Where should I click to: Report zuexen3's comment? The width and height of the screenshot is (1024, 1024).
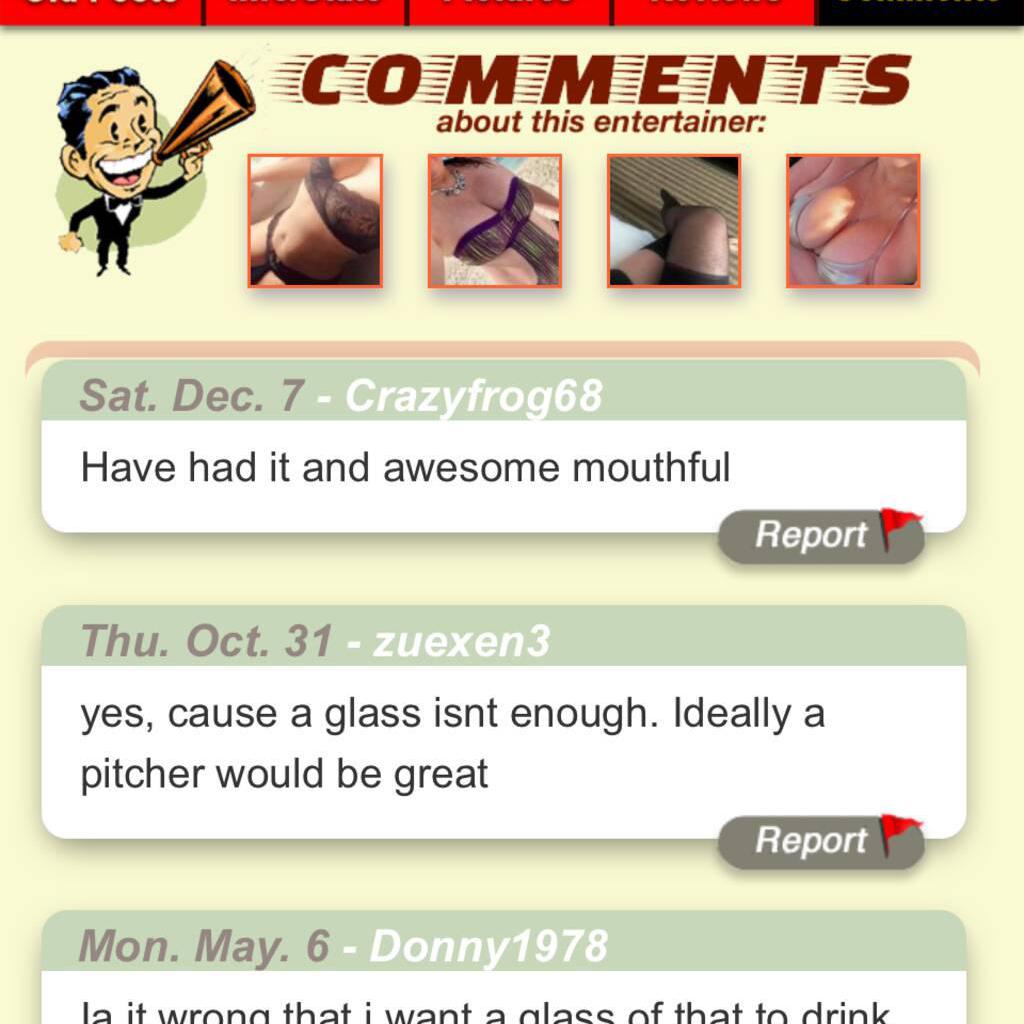pyautogui.click(x=820, y=841)
